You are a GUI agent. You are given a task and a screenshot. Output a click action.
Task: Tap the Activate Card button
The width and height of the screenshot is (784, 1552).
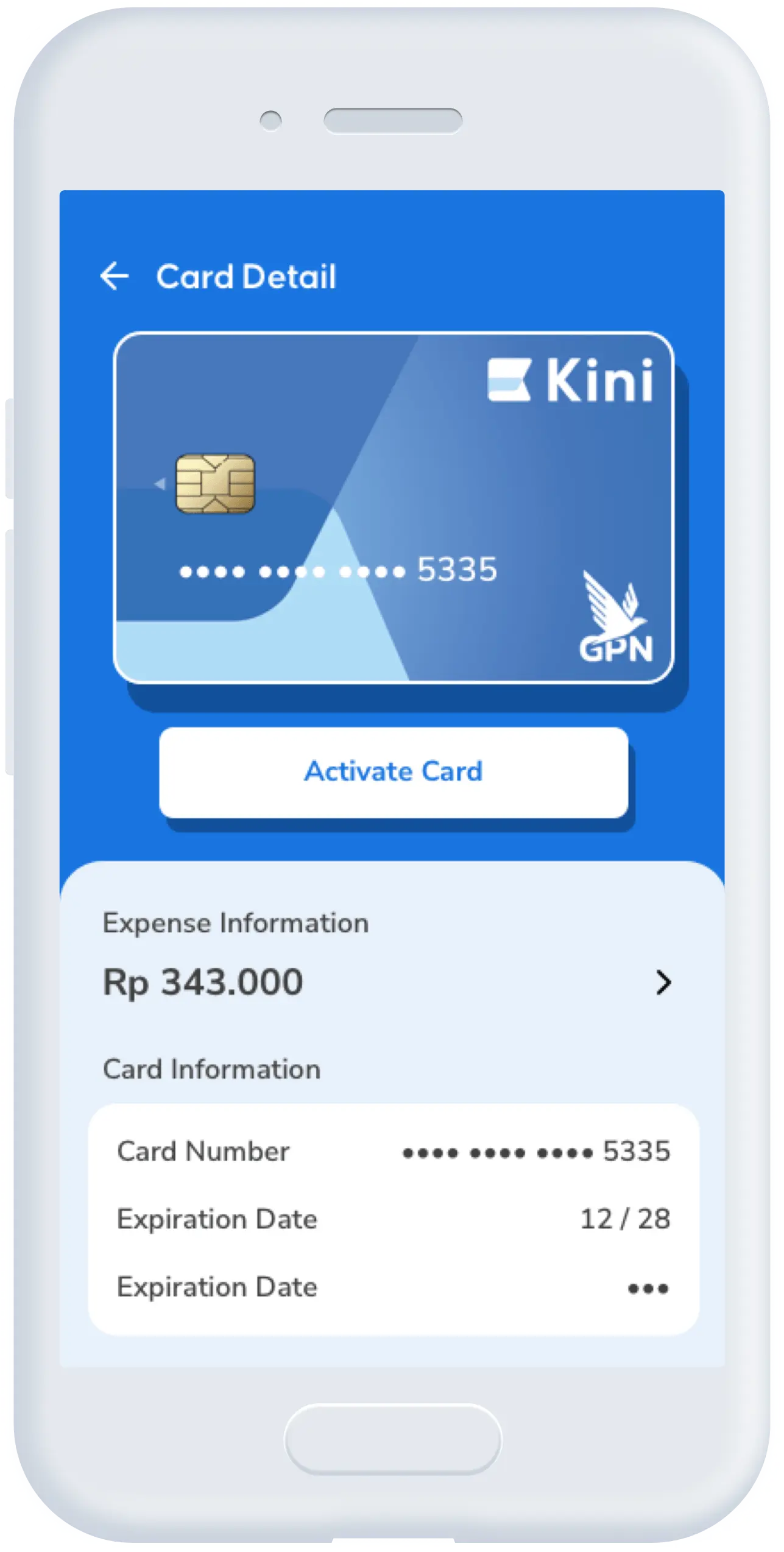click(394, 771)
